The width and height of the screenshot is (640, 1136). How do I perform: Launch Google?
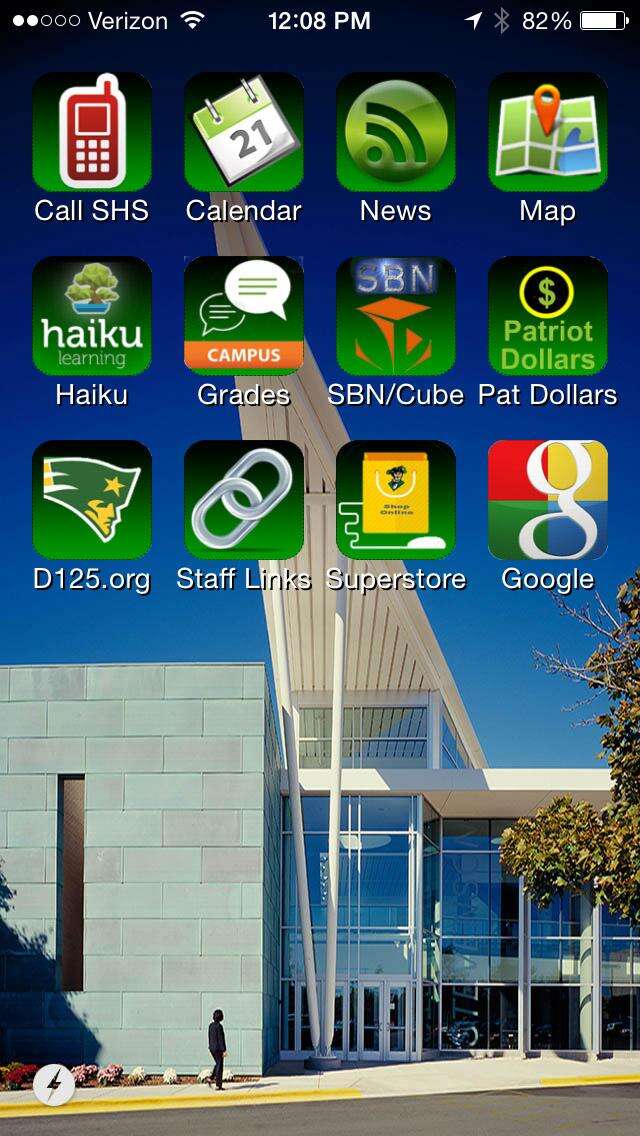[548, 500]
